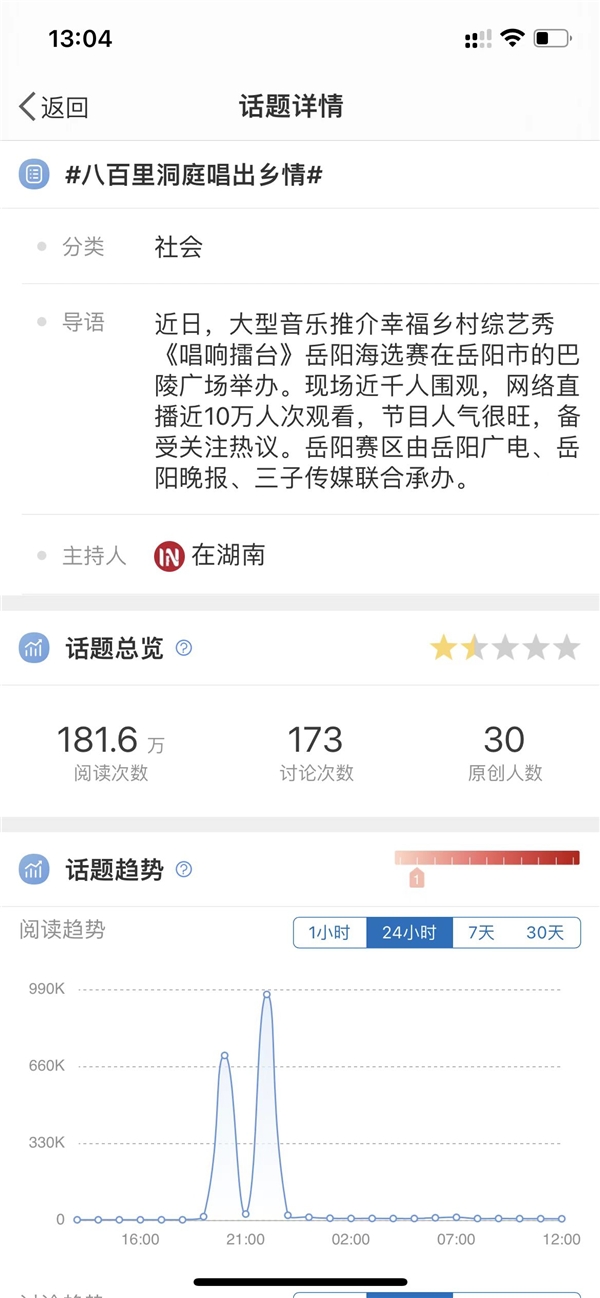Image resolution: width=600 pixels, height=1298 pixels.
Task: Switch reading trend to 30天
Action: tap(545, 933)
